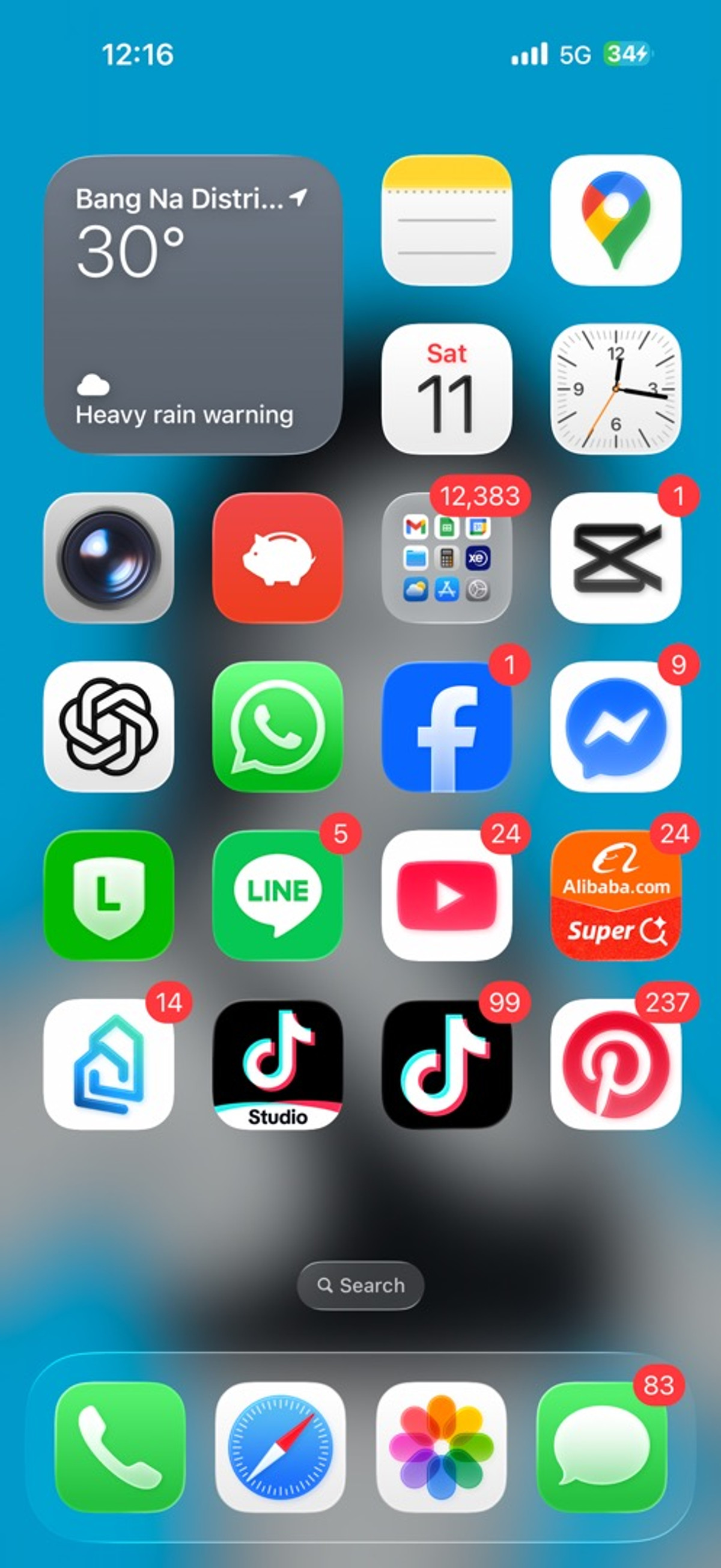
Task: Open the ChatGPT app
Action: [x=109, y=726]
